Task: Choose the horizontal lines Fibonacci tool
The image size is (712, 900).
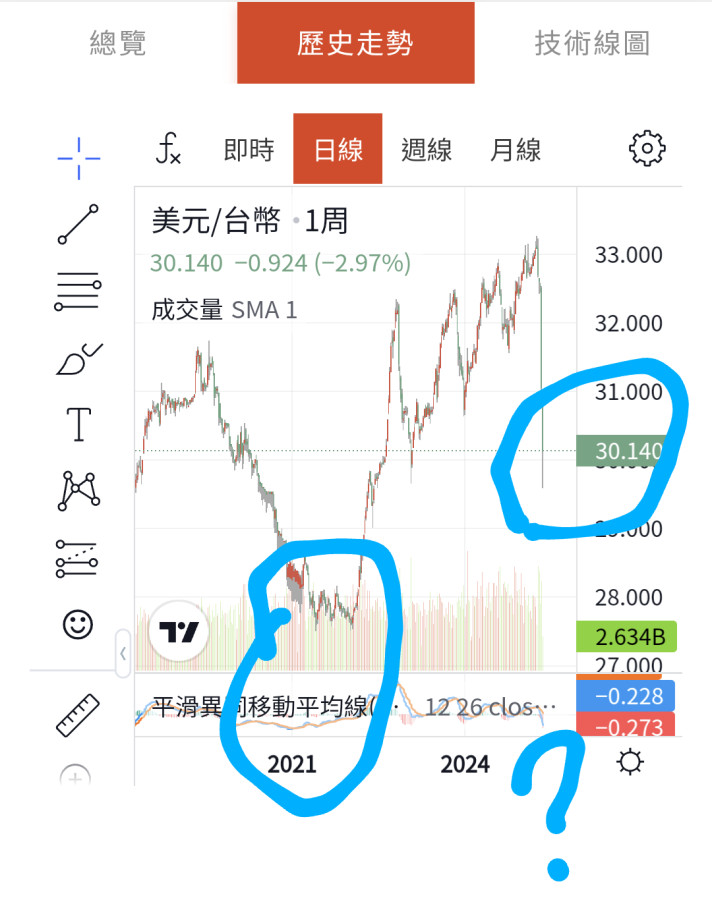Action: pos(78,292)
